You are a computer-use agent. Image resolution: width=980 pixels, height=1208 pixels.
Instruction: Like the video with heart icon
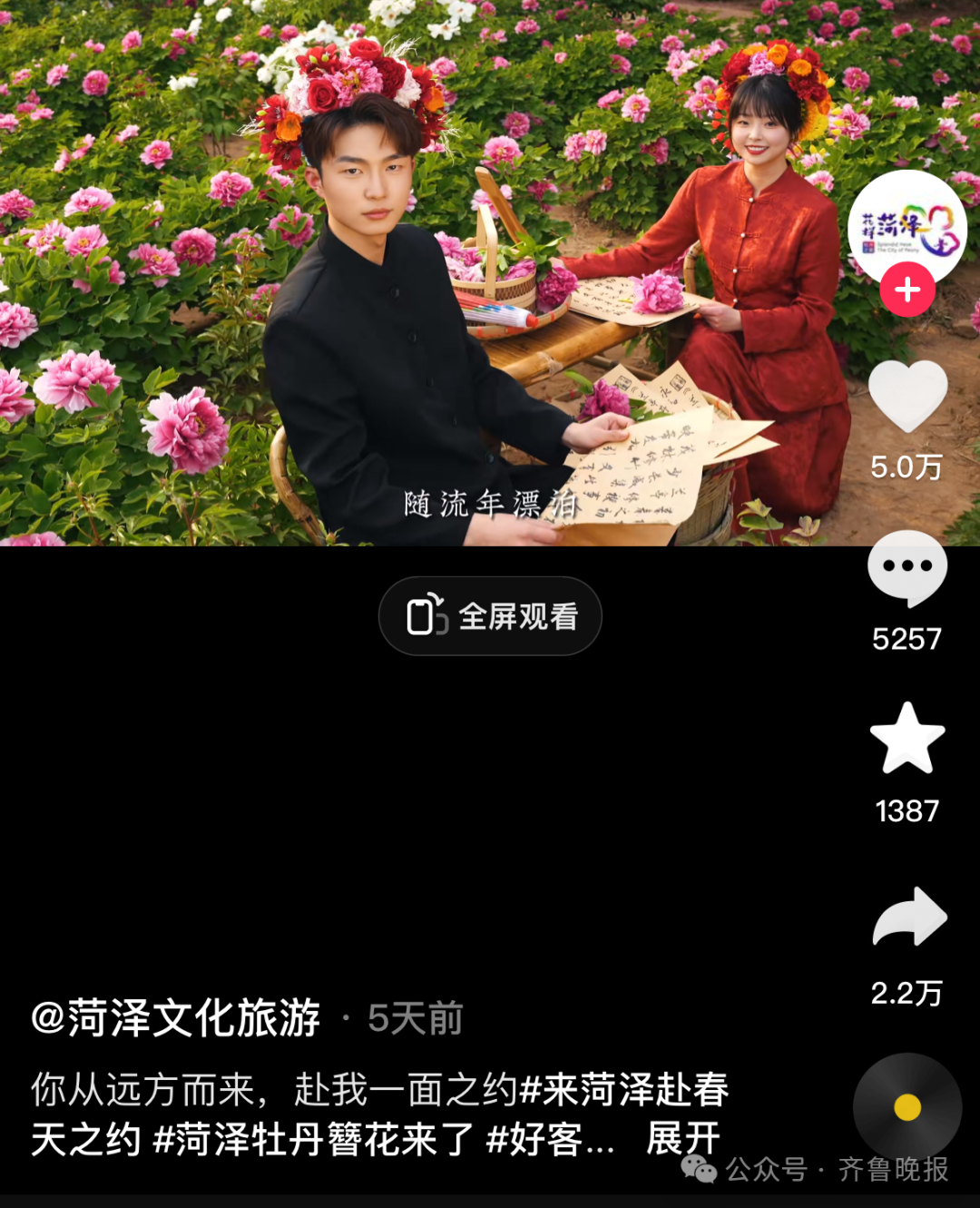coord(906,396)
